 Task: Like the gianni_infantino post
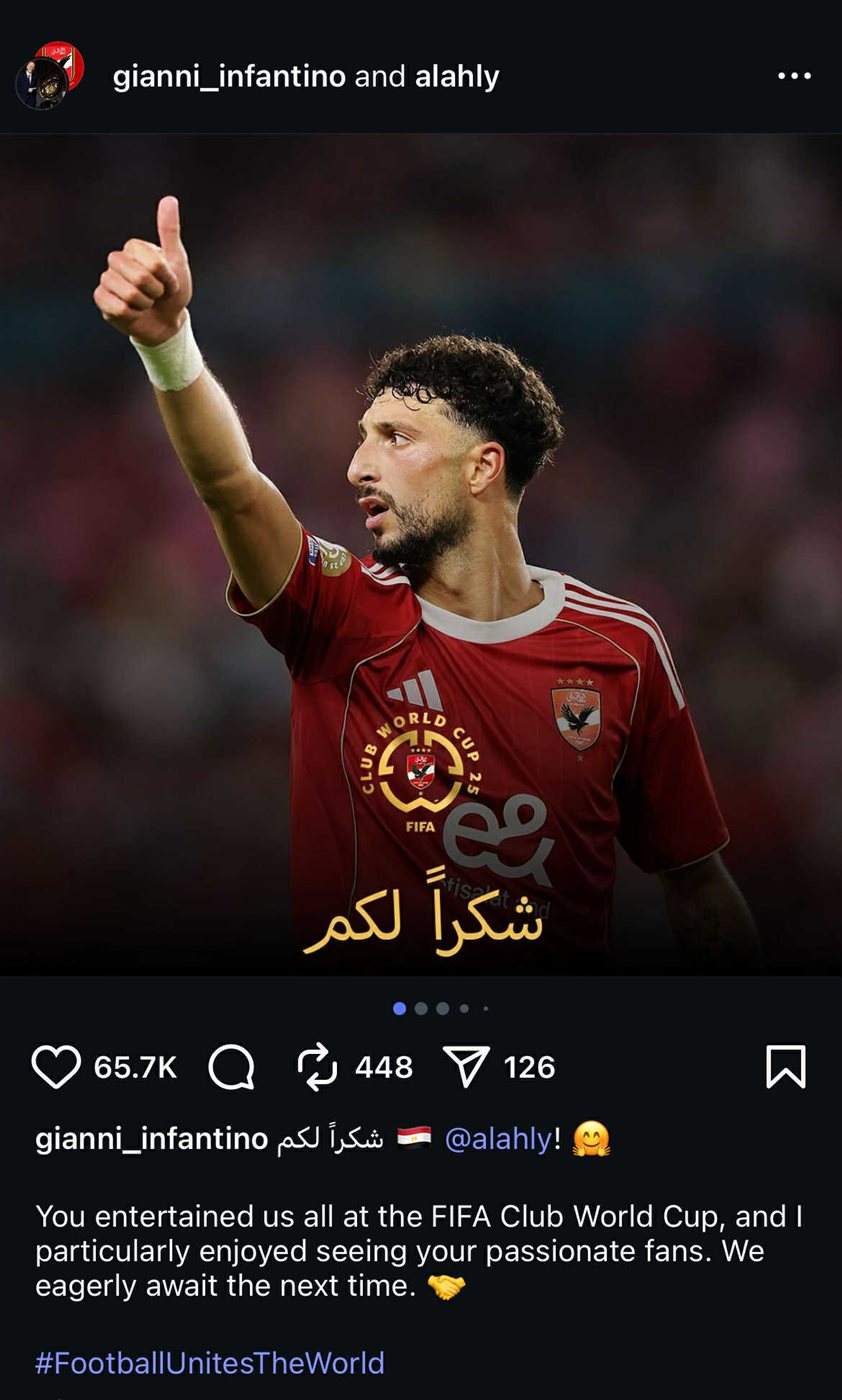[x=56, y=1067]
